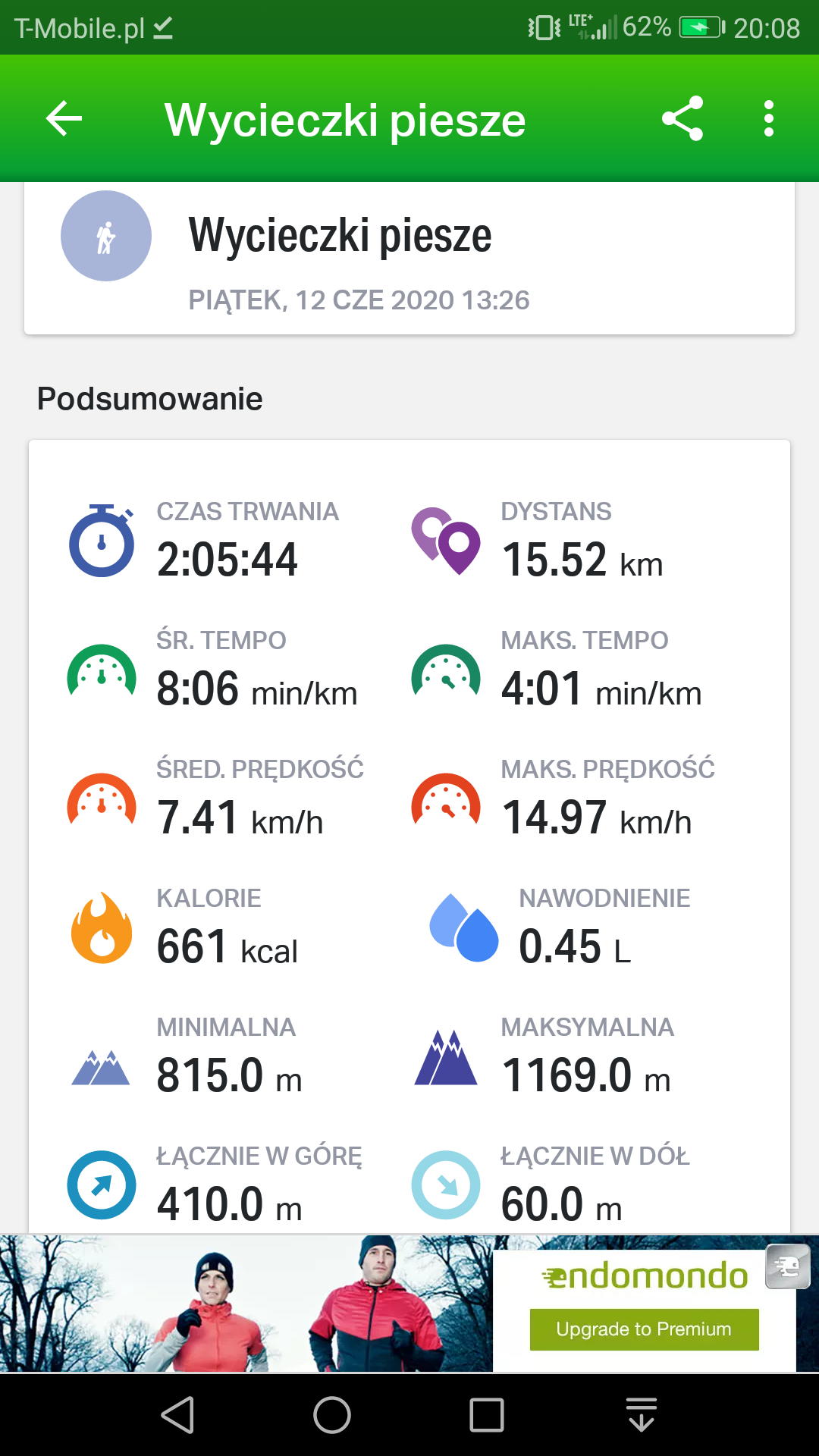Tap Upgrade to Premium button
The height and width of the screenshot is (1456, 819).
tap(644, 1329)
